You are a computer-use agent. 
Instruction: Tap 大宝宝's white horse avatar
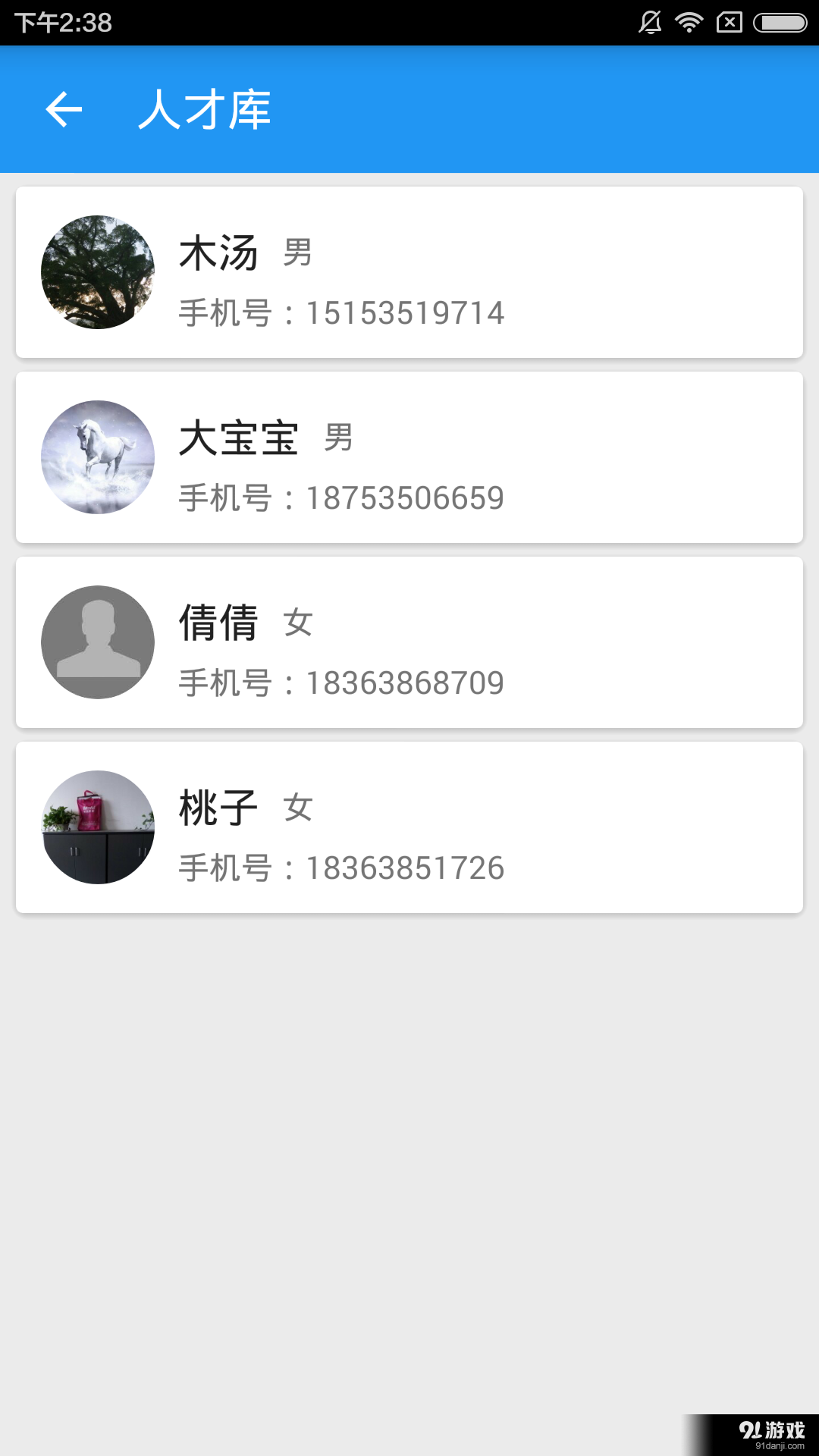point(96,457)
